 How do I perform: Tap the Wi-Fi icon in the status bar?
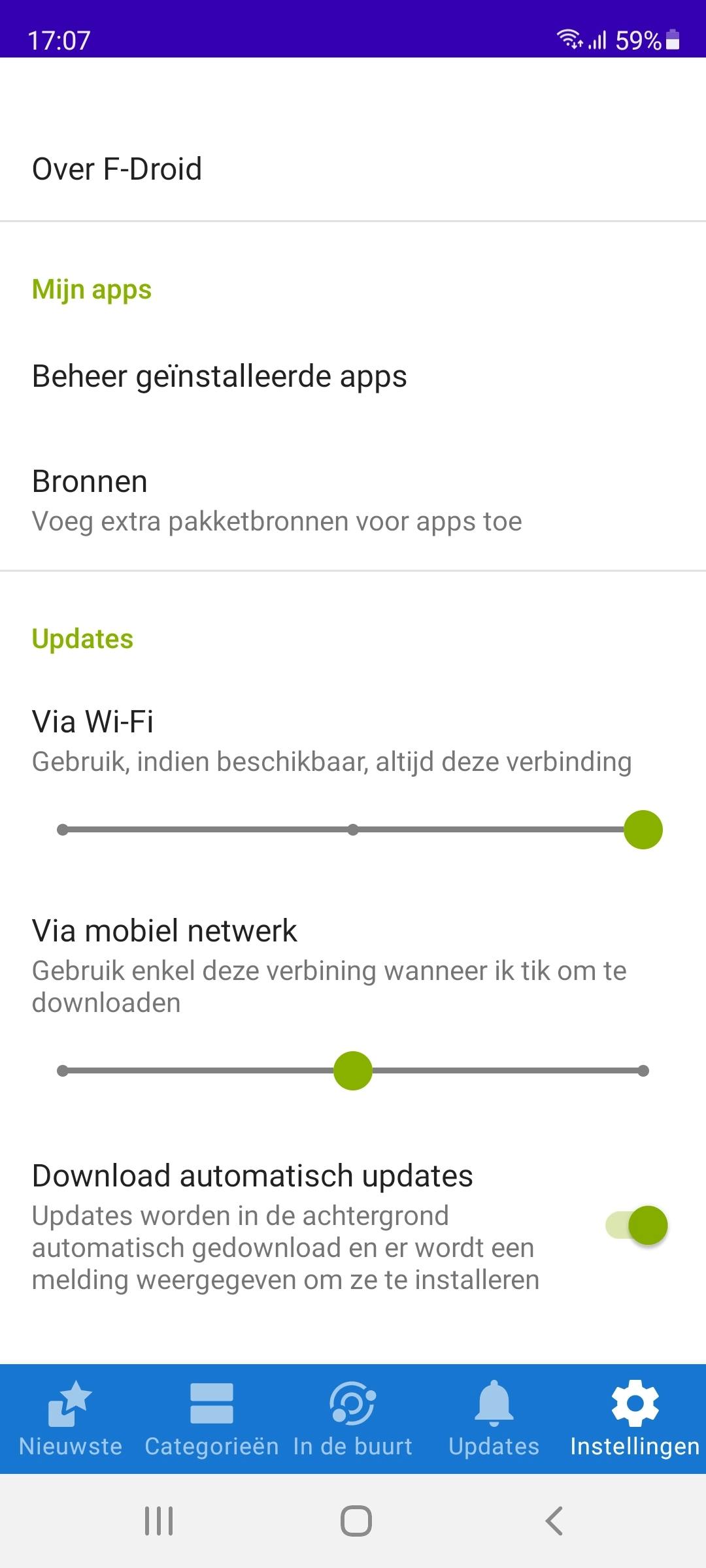pyautogui.click(x=571, y=41)
